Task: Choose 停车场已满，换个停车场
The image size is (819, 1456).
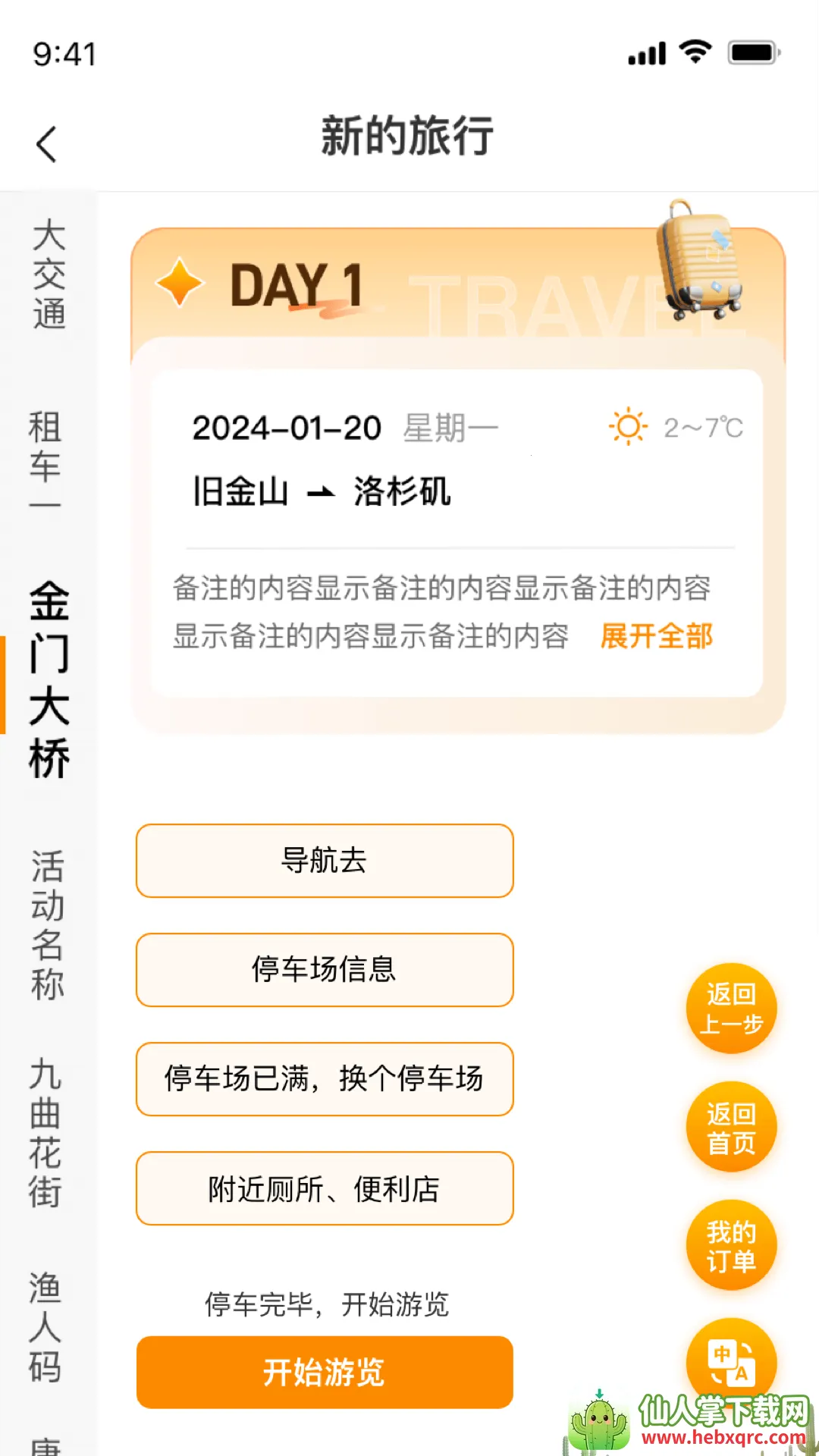Action: pos(325,1079)
